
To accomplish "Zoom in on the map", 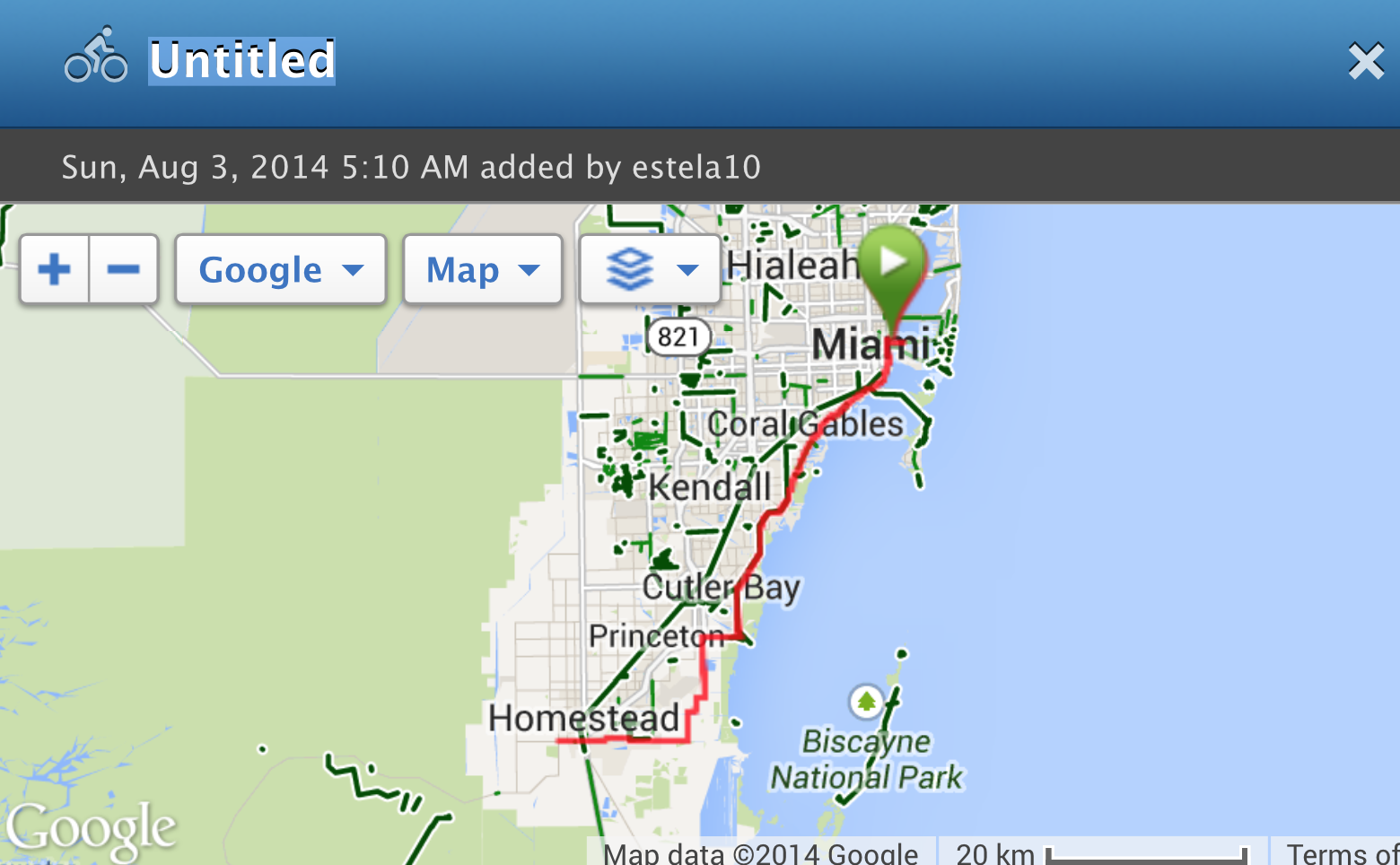I will click(55, 269).
